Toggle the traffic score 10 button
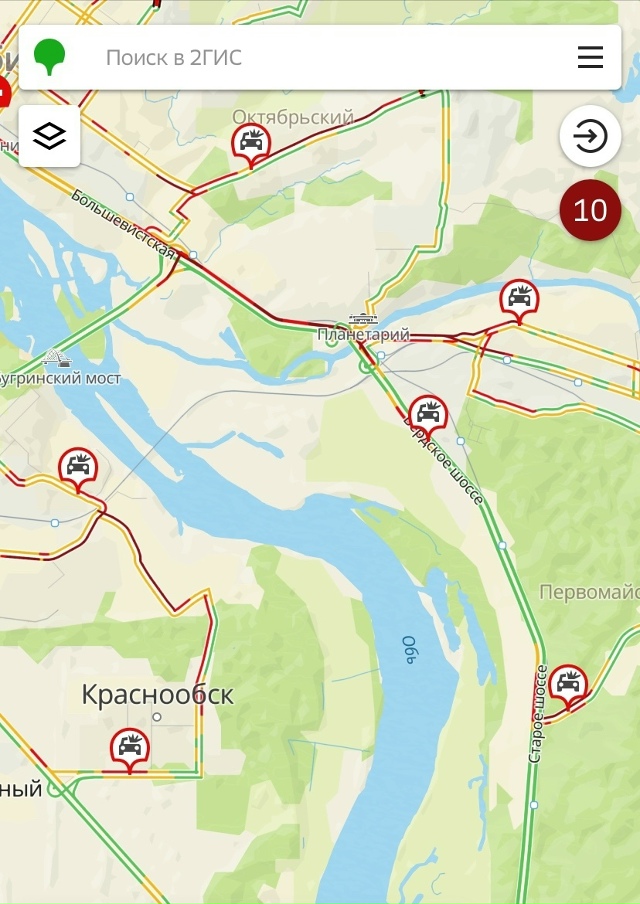This screenshot has height=904, width=640. pyautogui.click(x=590, y=211)
